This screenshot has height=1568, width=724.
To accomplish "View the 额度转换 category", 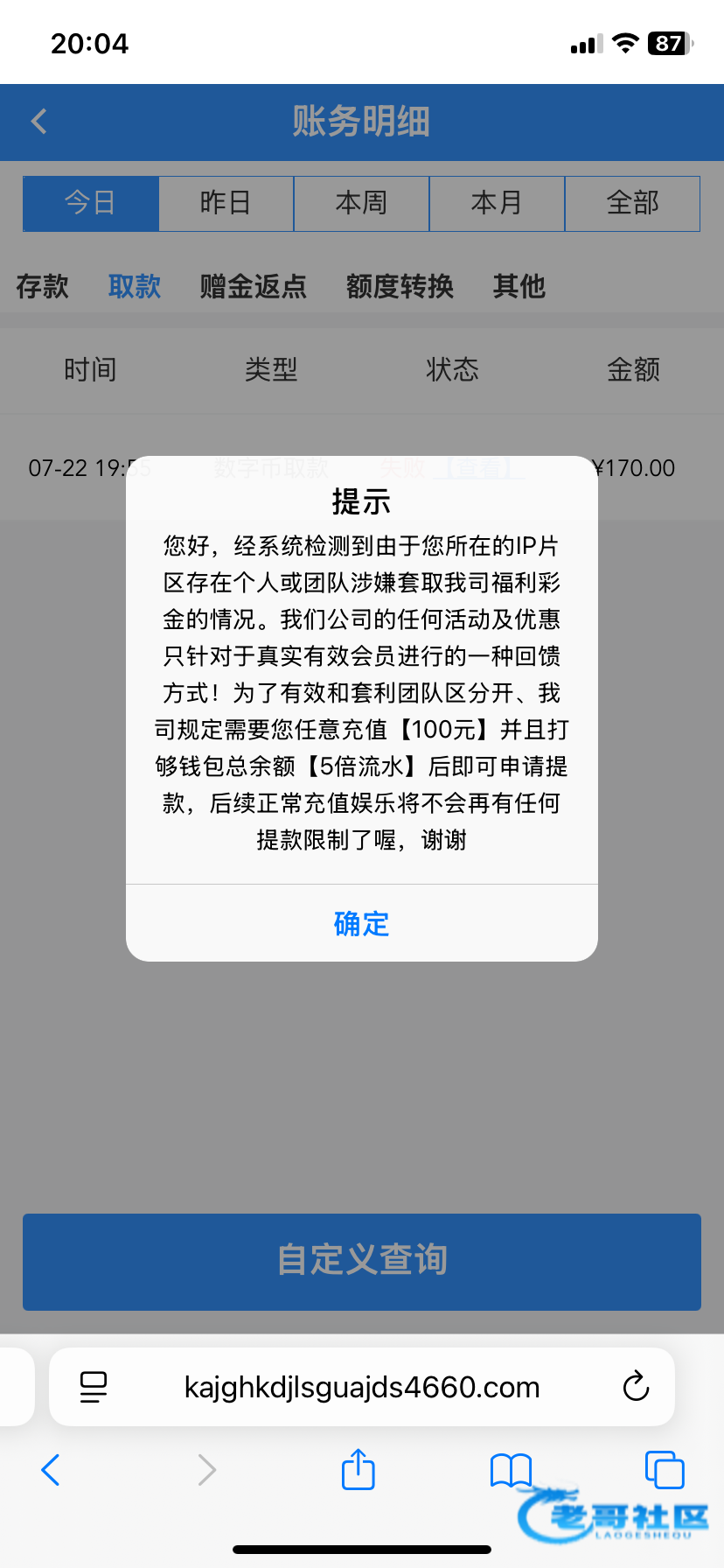I will [x=400, y=286].
